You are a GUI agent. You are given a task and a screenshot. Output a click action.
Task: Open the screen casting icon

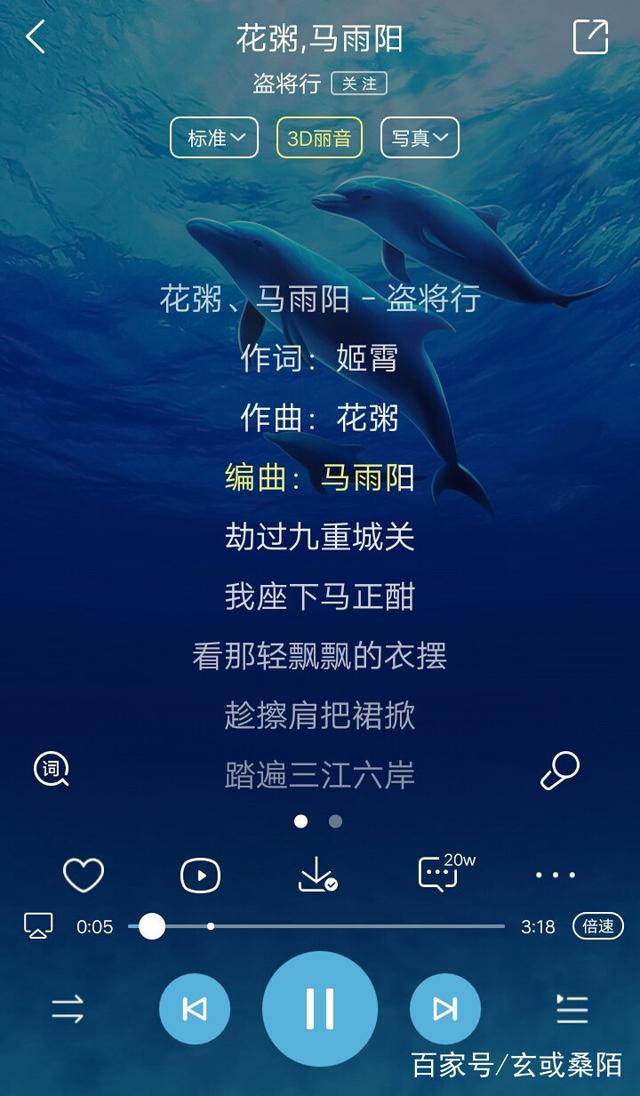pos(38,926)
